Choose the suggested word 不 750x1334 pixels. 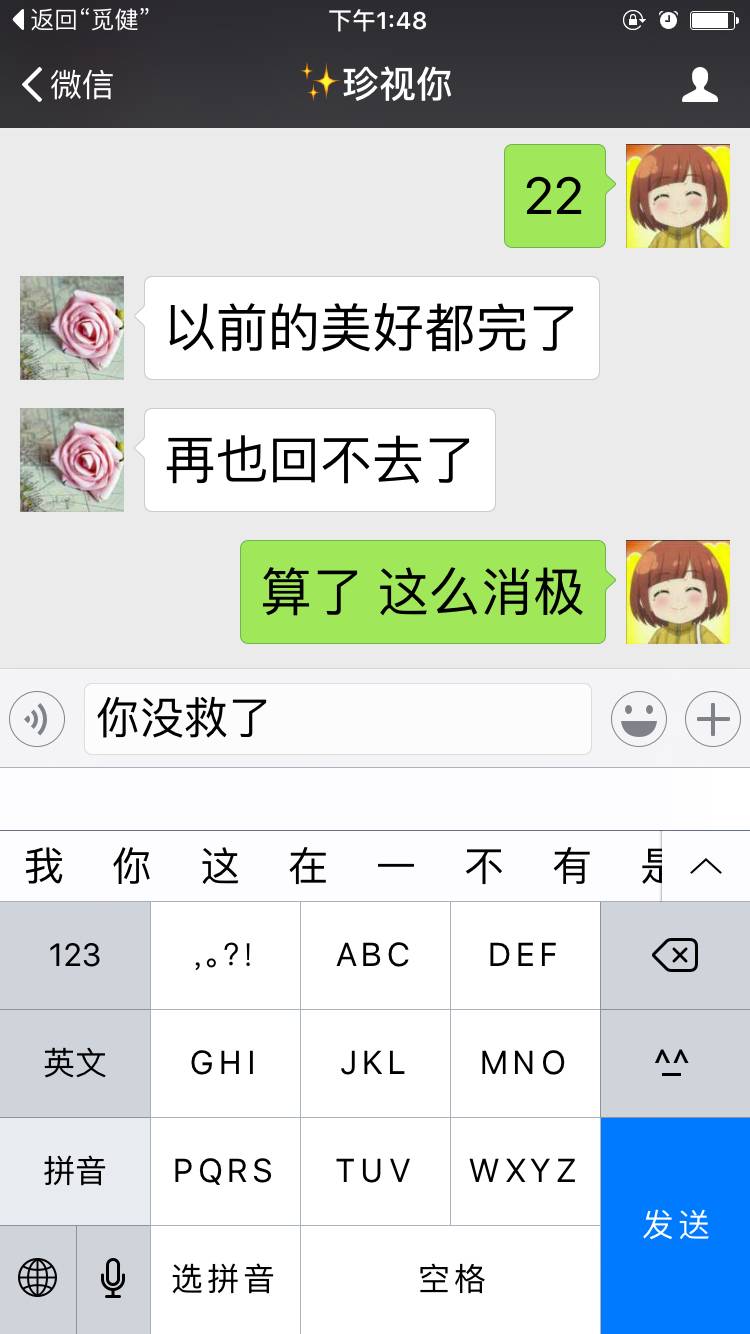pos(484,866)
